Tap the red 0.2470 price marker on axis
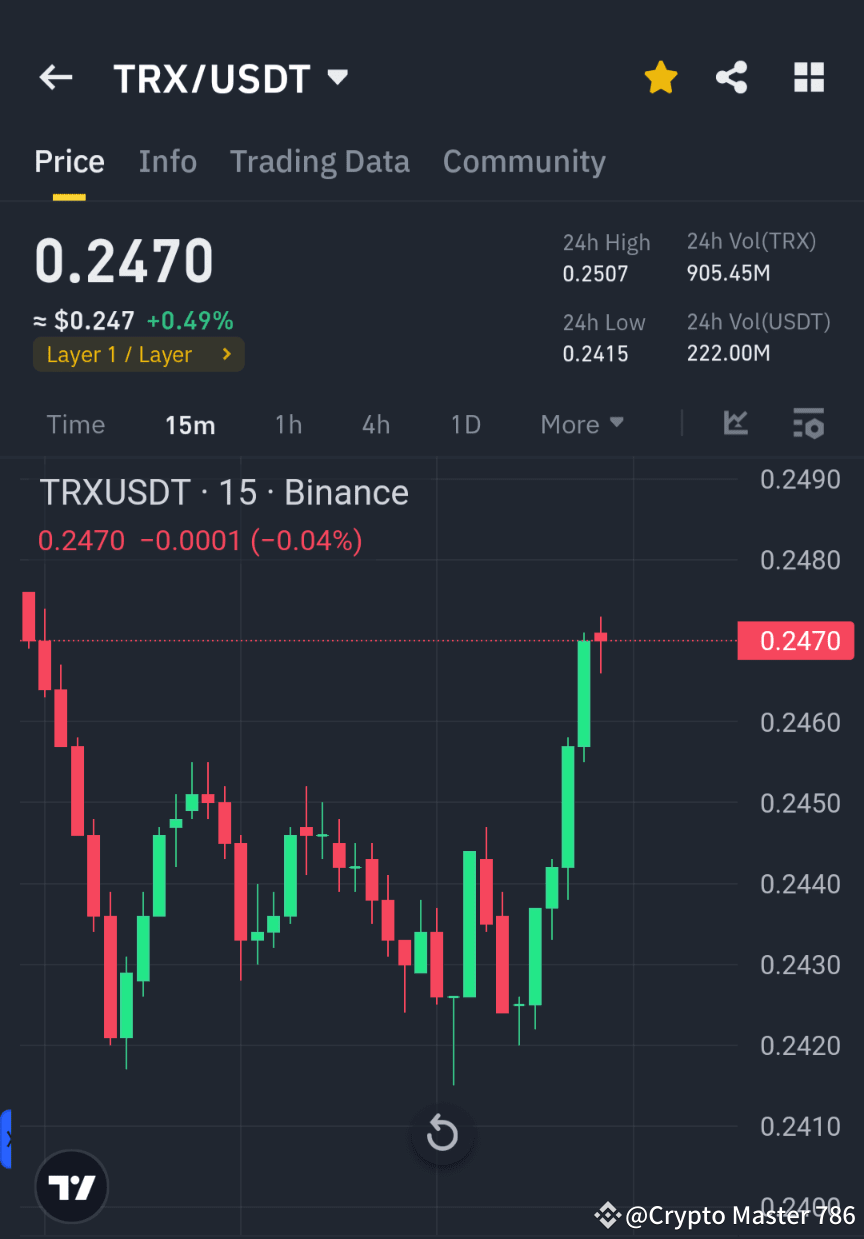864x1239 pixels. pos(796,640)
